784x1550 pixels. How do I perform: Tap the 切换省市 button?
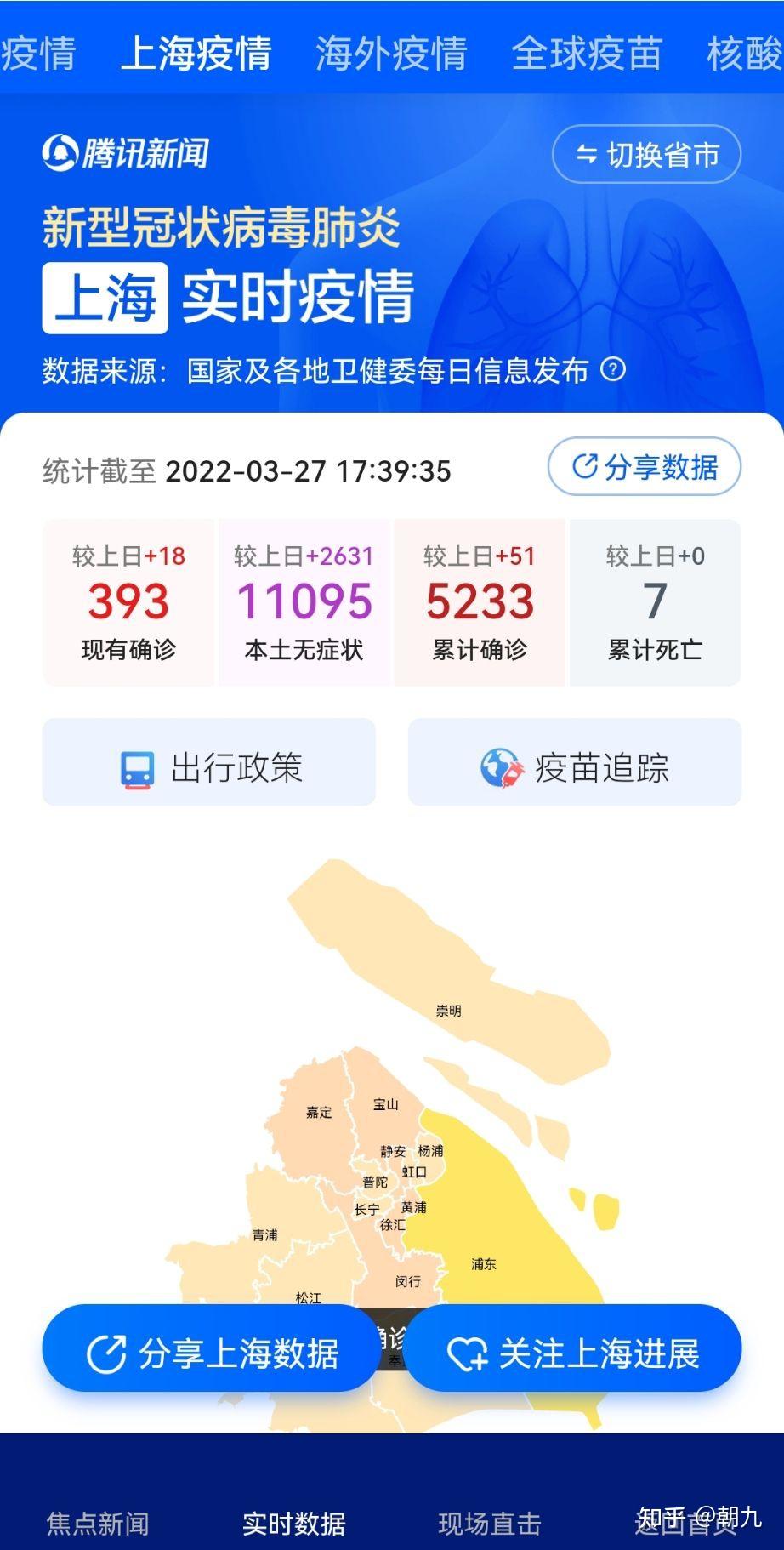(x=646, y=154)
